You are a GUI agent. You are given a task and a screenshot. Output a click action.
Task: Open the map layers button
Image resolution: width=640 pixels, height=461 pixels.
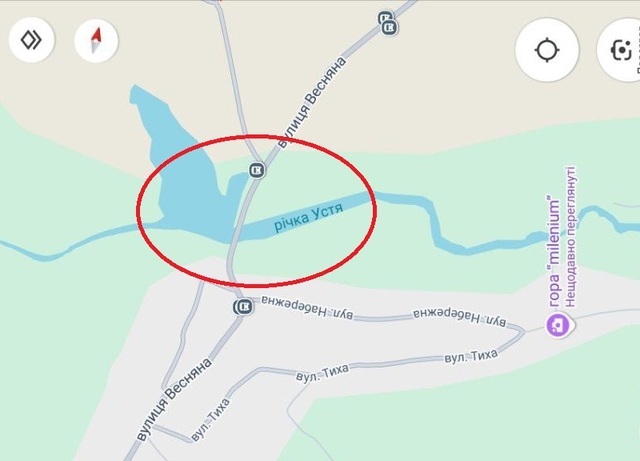click(x=31, y=41)
